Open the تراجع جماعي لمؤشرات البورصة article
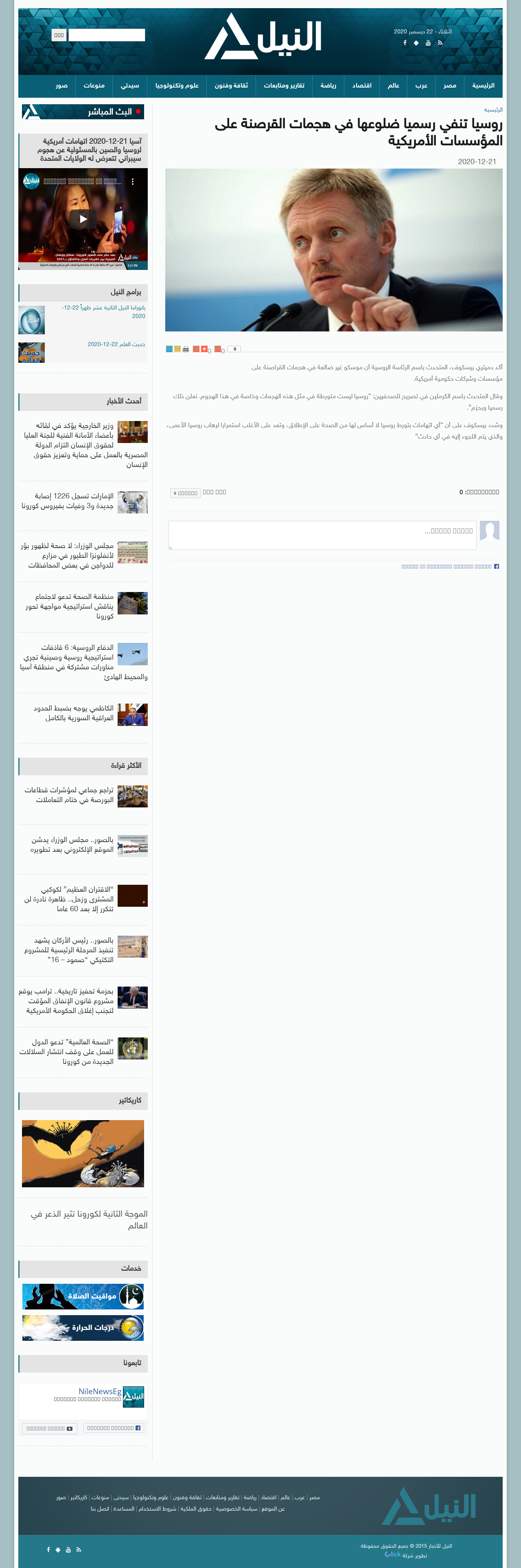The width and height of the screenshot is (521, 1568). tap(69, 795)
